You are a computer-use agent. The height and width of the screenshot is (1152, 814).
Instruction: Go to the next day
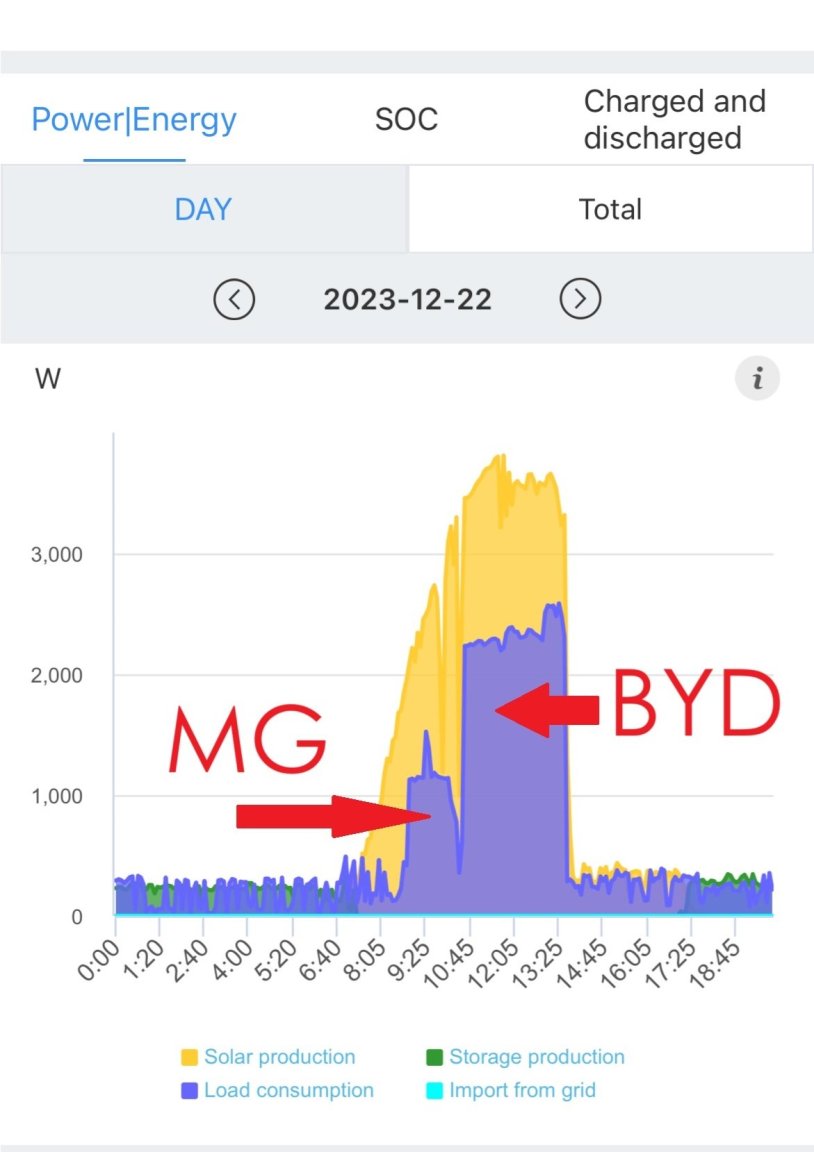tap(580, 299)
